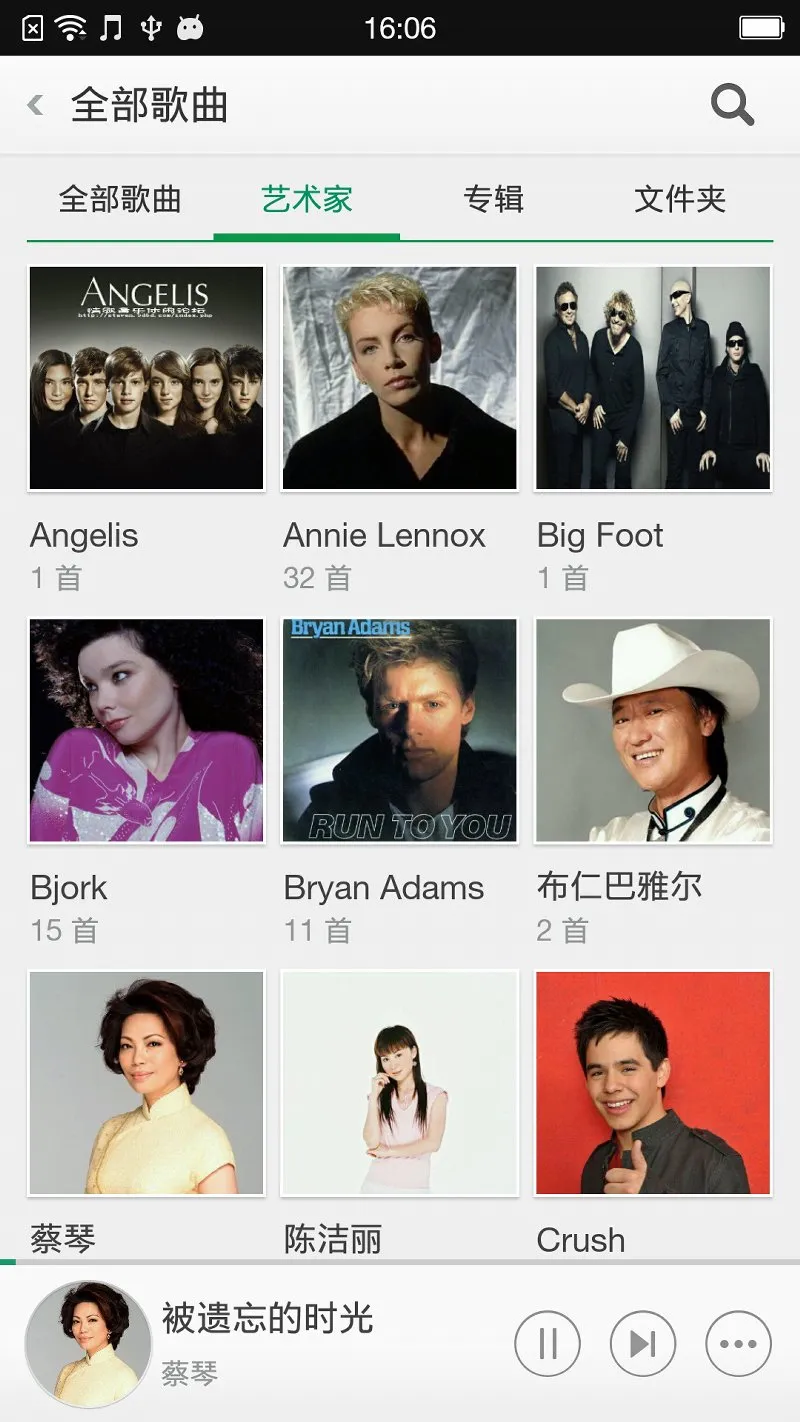Open the 蔡琴 artist tile

(147, 1083)
